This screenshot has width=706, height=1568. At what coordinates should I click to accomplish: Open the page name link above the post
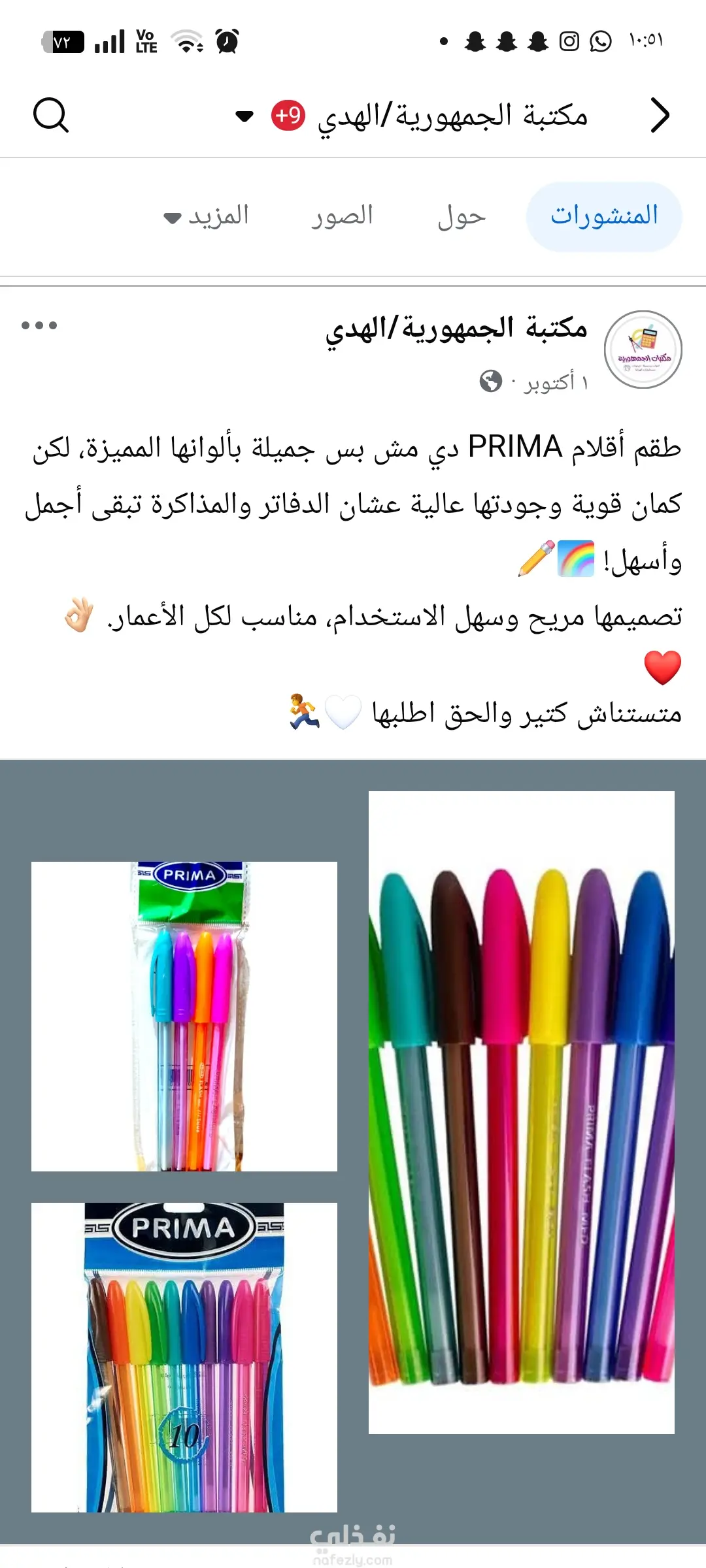coord(456,328)
